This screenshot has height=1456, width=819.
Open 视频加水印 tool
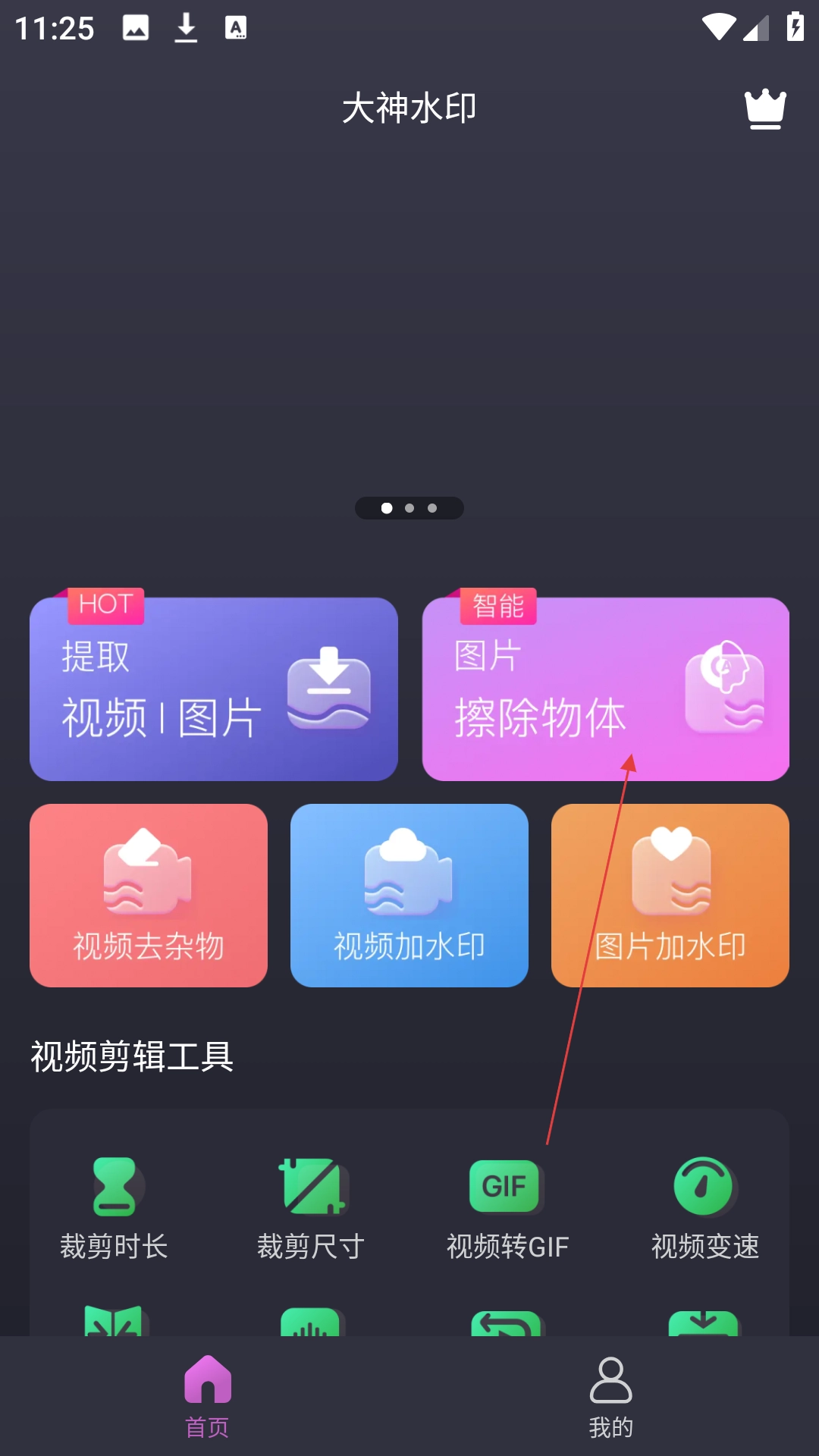[409, 895]
